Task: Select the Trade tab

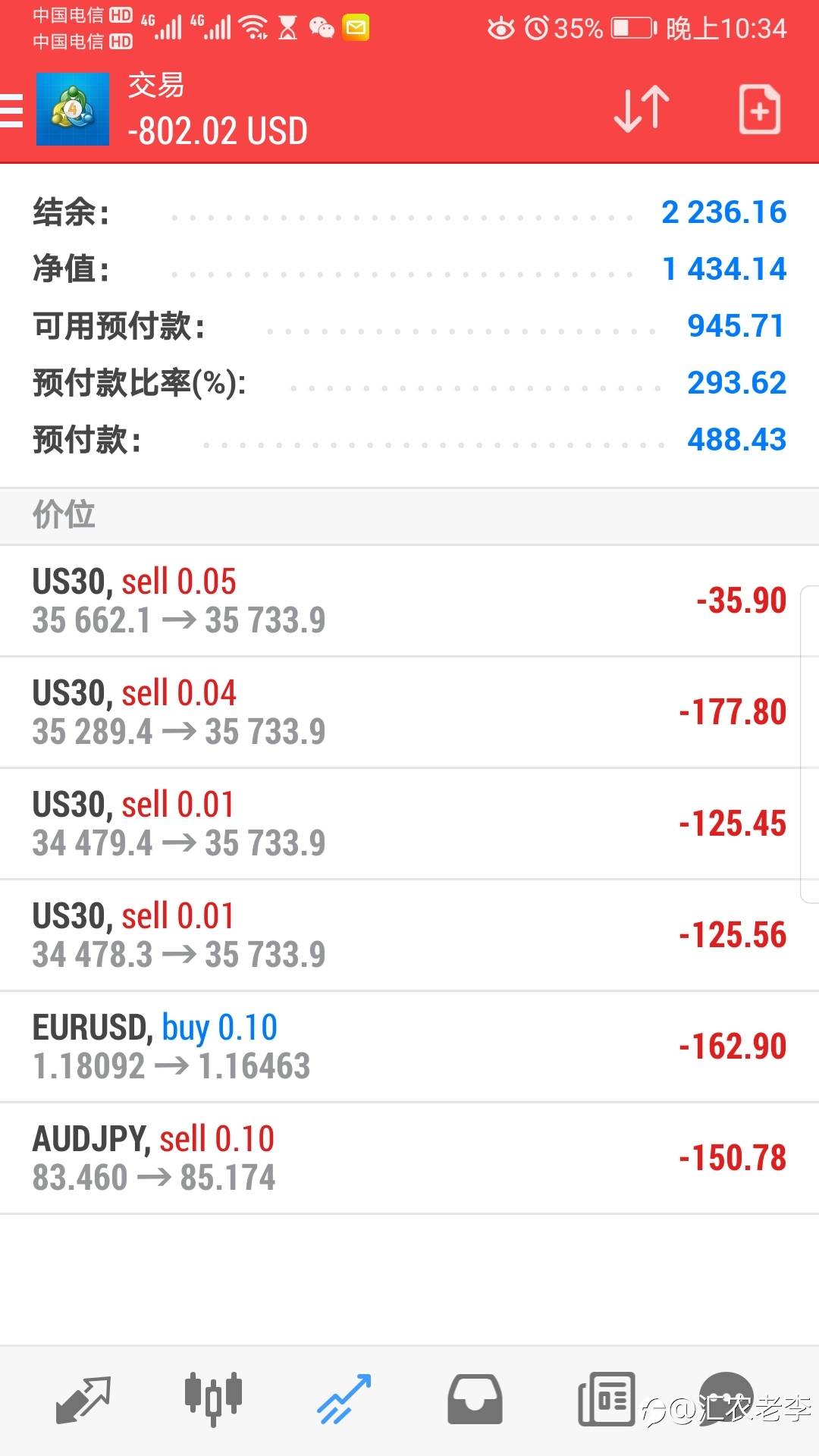Action: coord(344,1399)
